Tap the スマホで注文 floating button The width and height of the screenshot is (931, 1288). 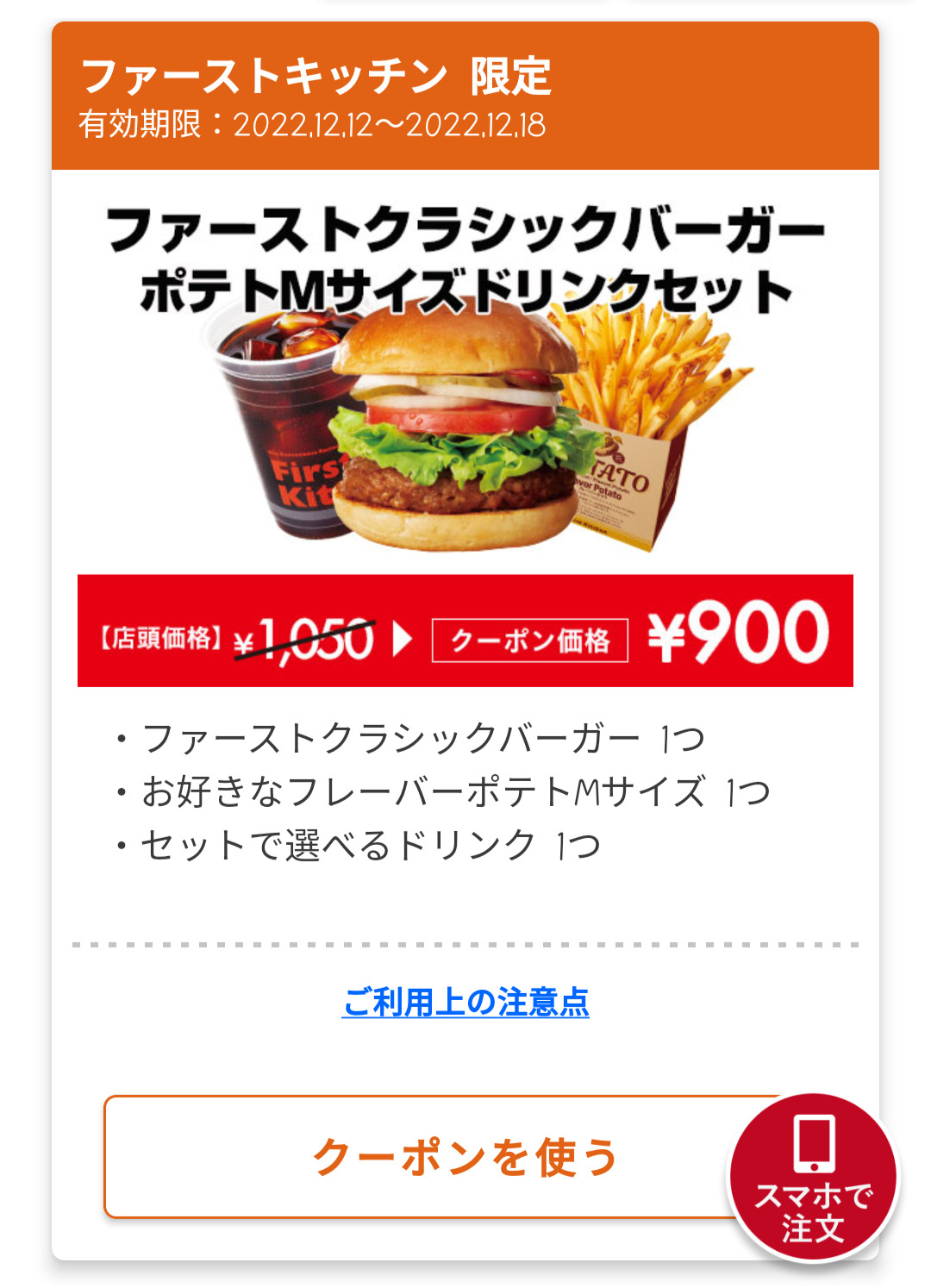pos(813,1177)
